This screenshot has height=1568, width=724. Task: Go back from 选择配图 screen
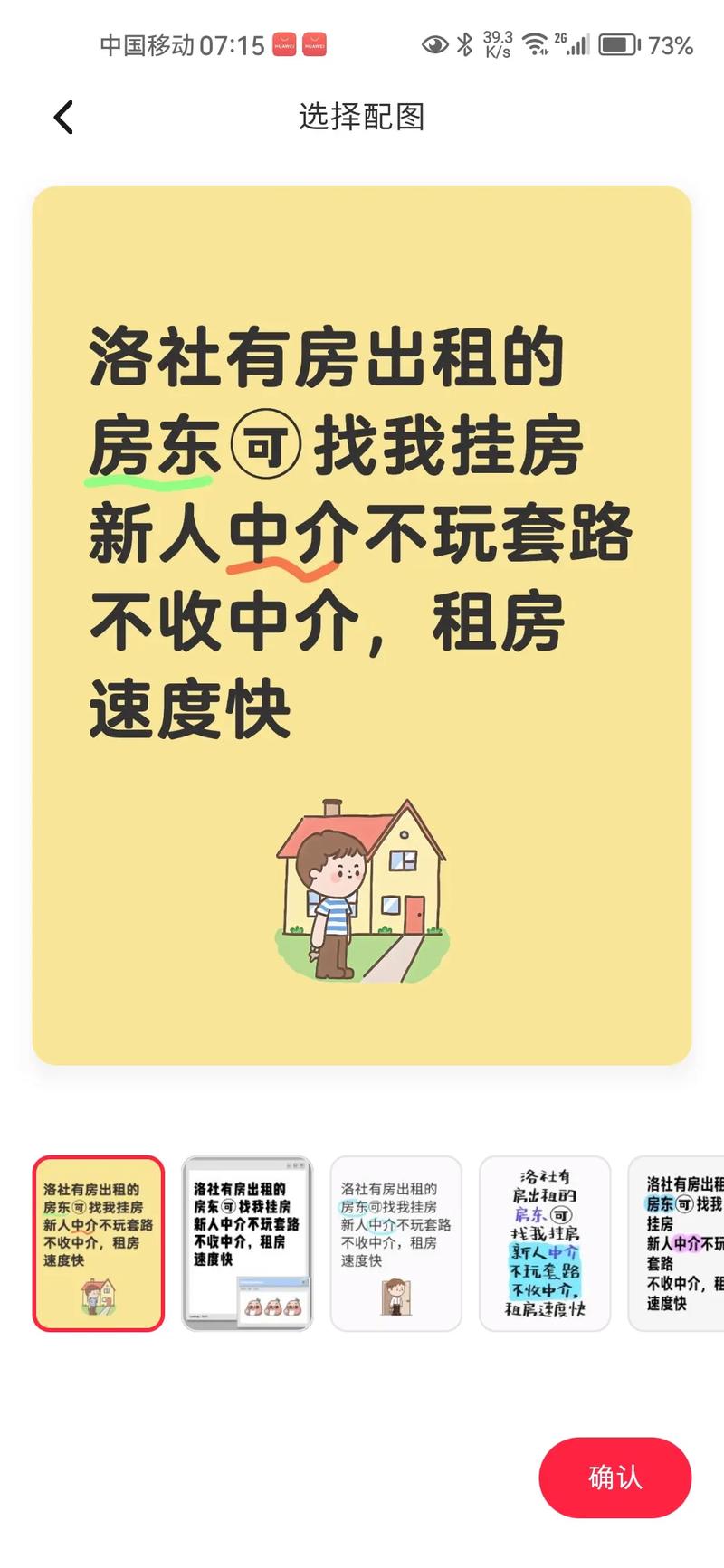pyautogui.click(x=63, y=118)
